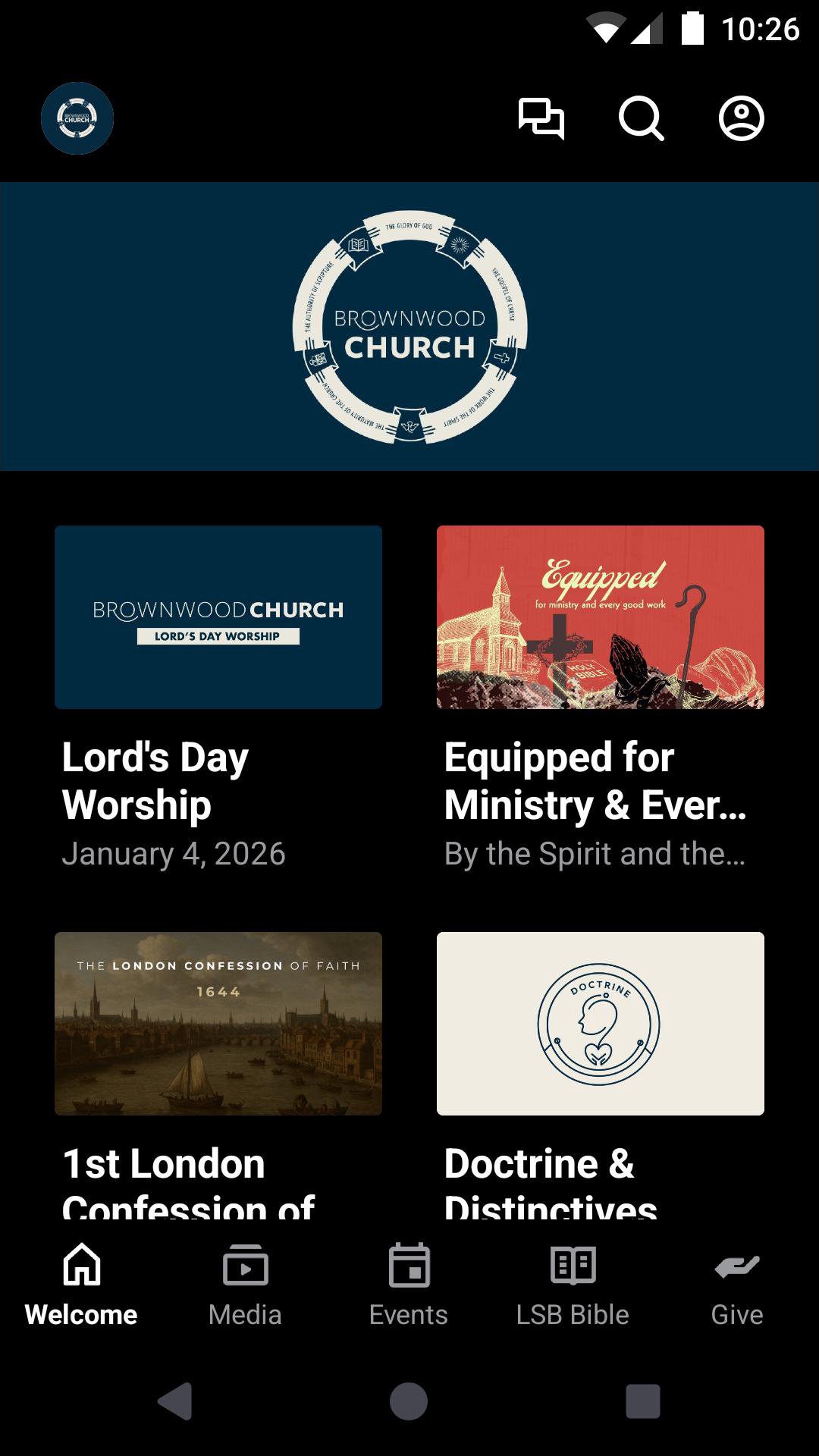The width and height of the screenshot is (819, 1456).
Task: Open the user profile icon
Action: 741,118
